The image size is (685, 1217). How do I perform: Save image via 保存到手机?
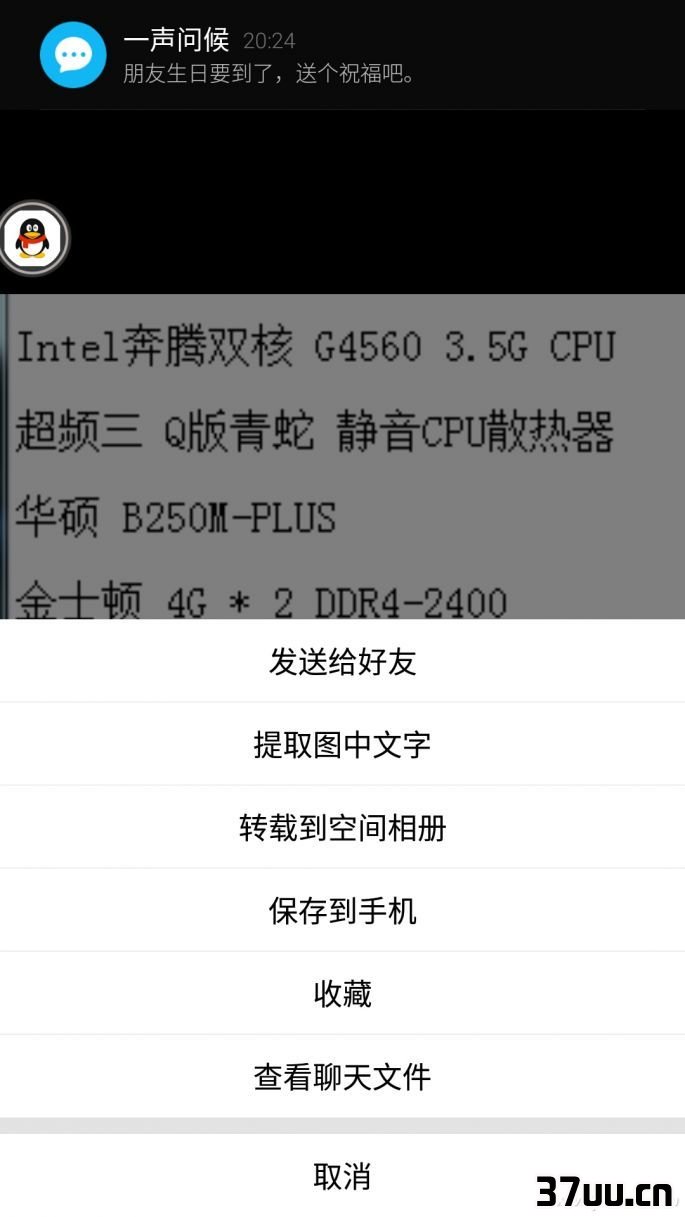tap(342, 910)
